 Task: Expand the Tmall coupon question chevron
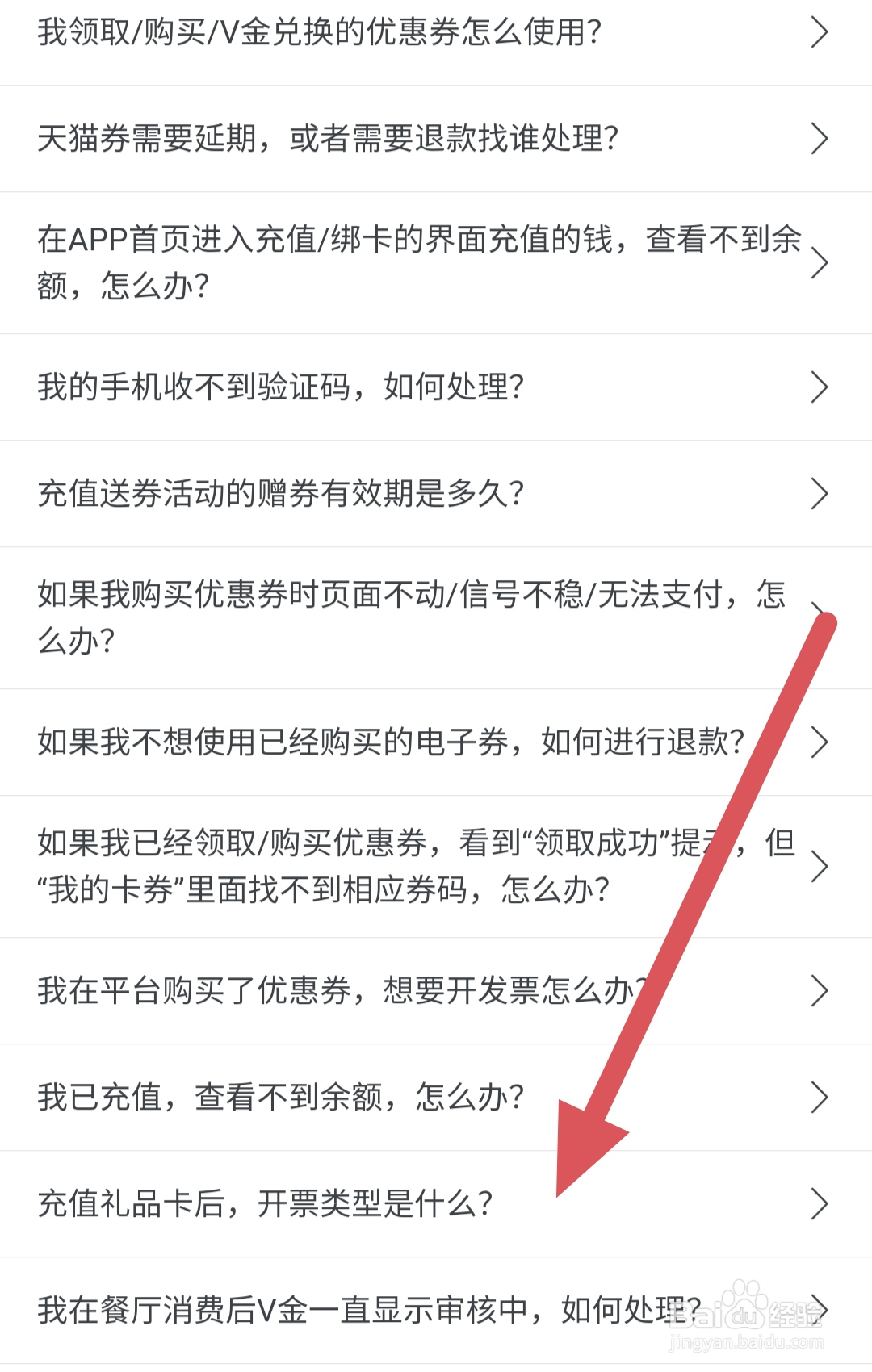point(821,139)
